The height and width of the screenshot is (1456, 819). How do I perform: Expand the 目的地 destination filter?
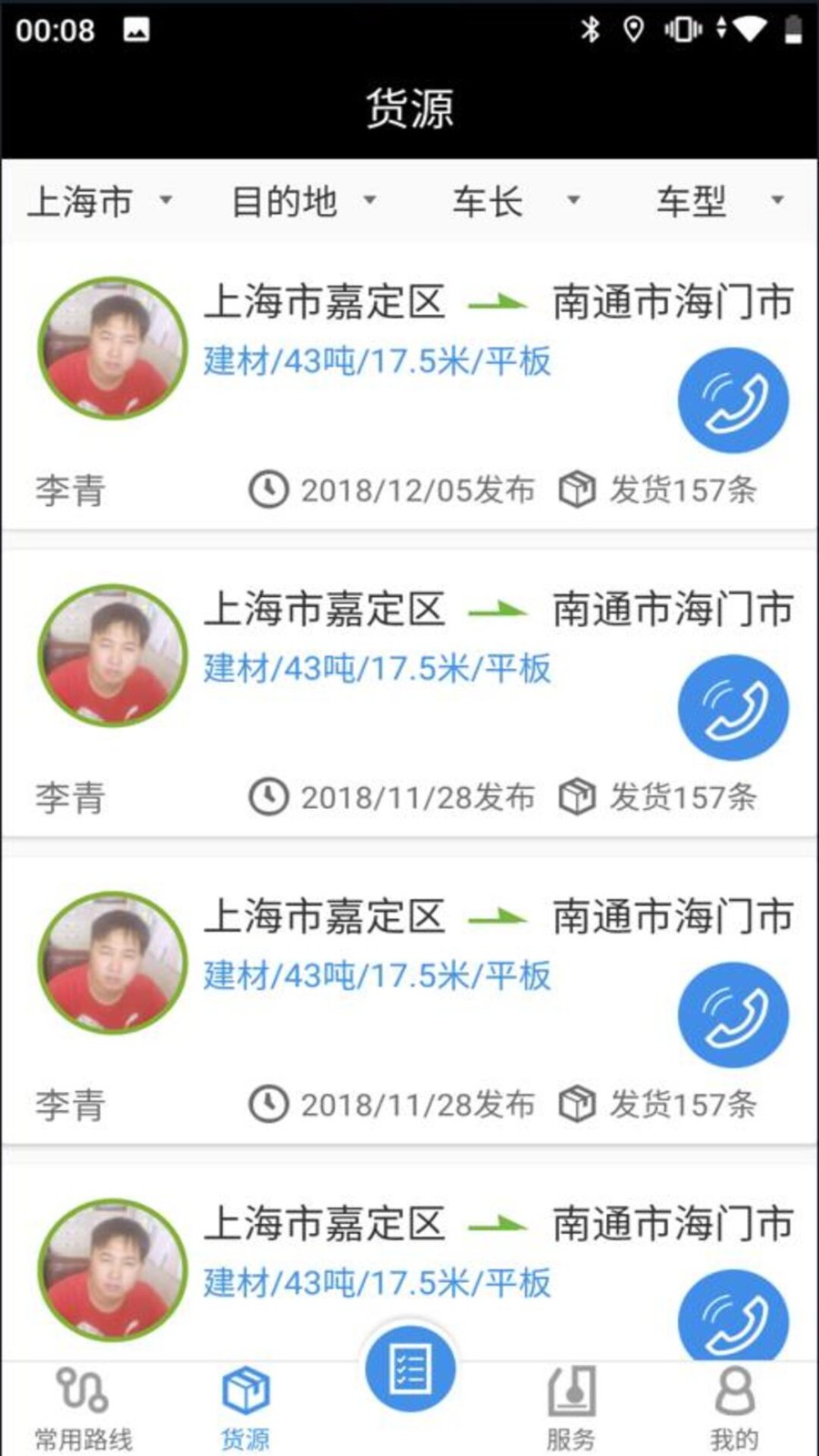[303, 201]
